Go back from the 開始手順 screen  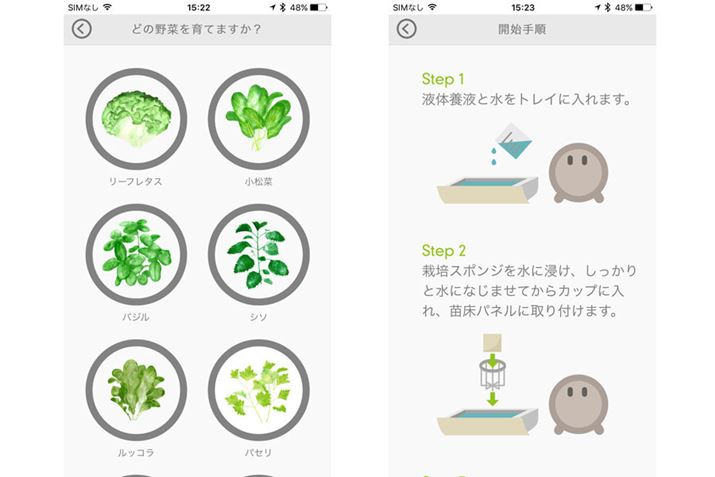[406, 29]
